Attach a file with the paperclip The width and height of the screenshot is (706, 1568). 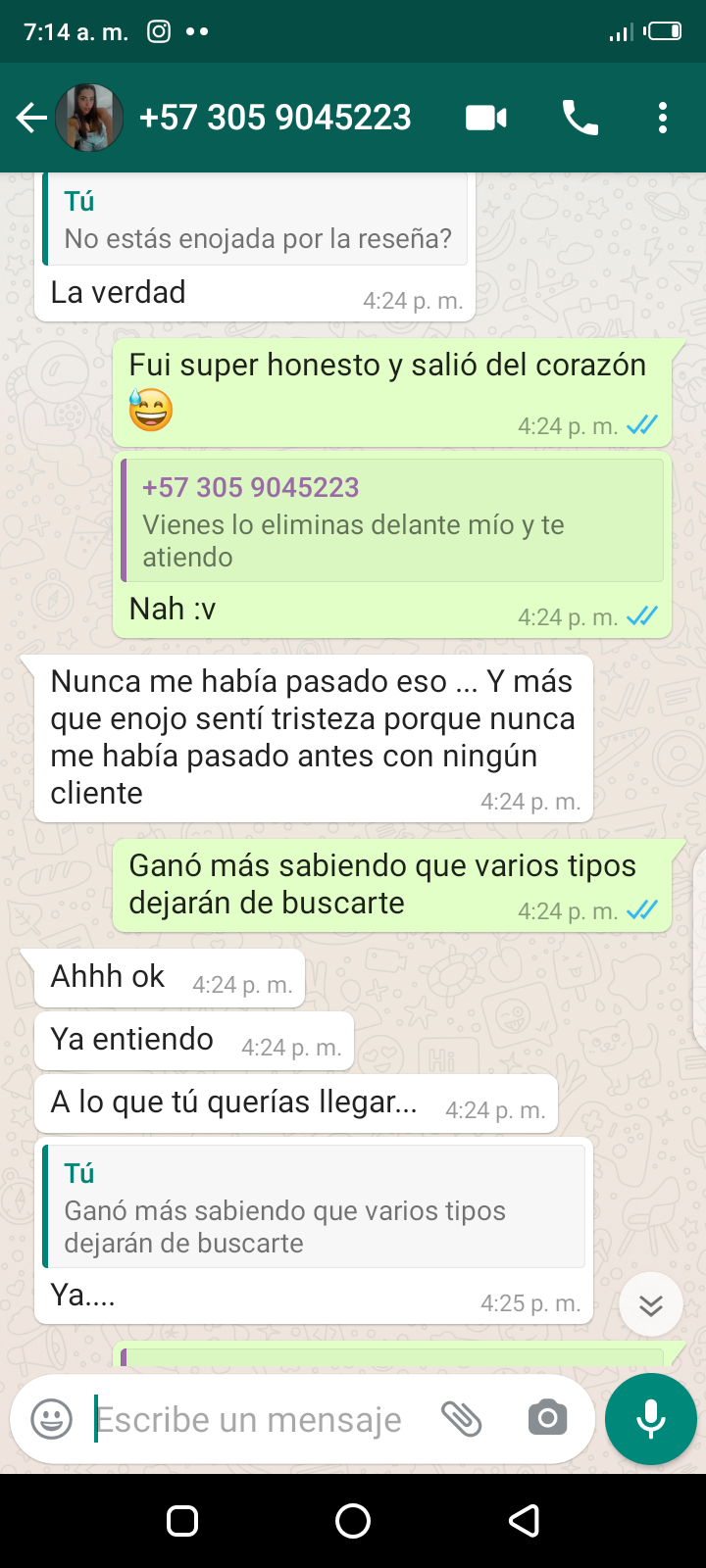coord(461,1419)
